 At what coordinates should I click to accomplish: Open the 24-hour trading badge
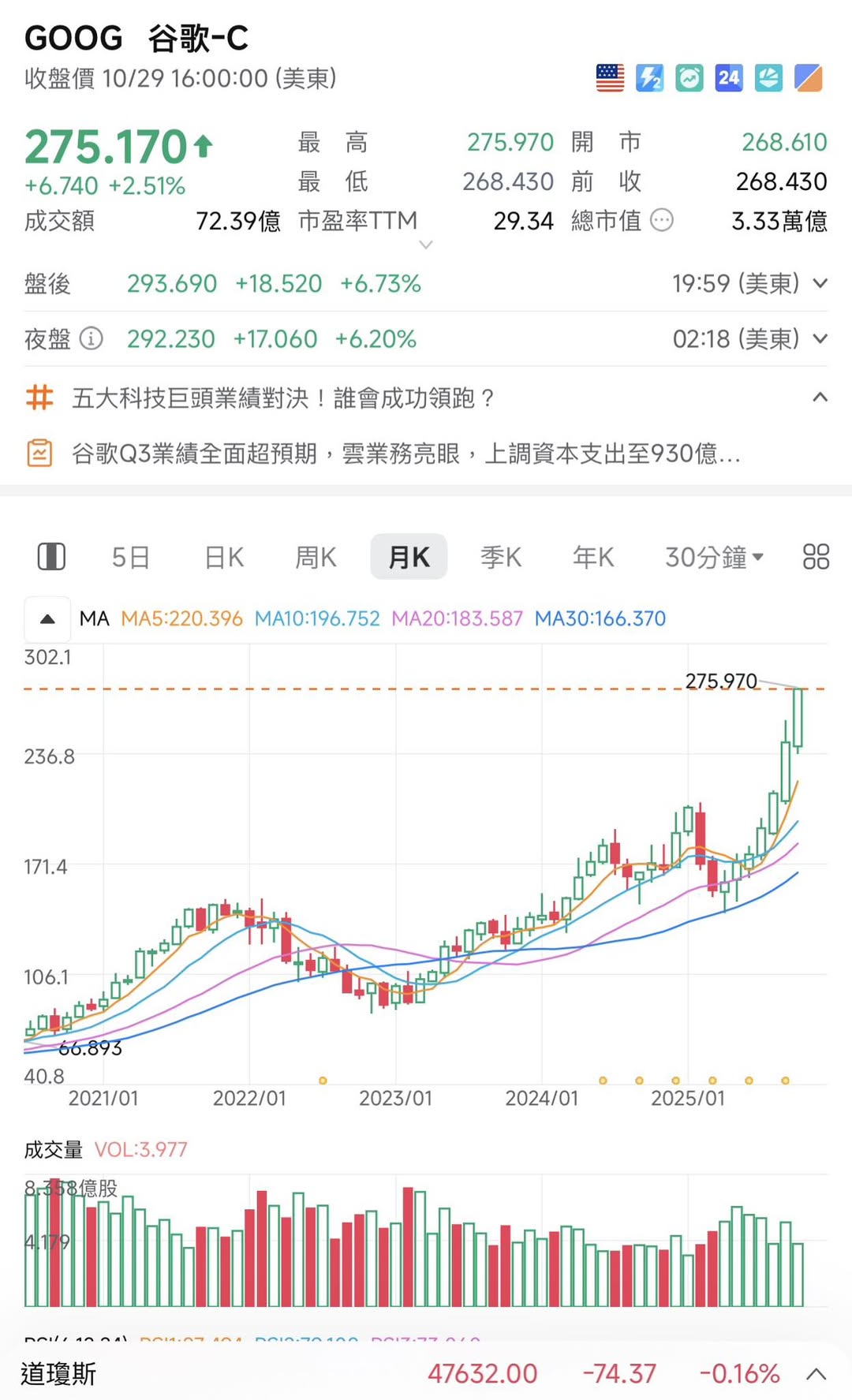coord(729,78)
